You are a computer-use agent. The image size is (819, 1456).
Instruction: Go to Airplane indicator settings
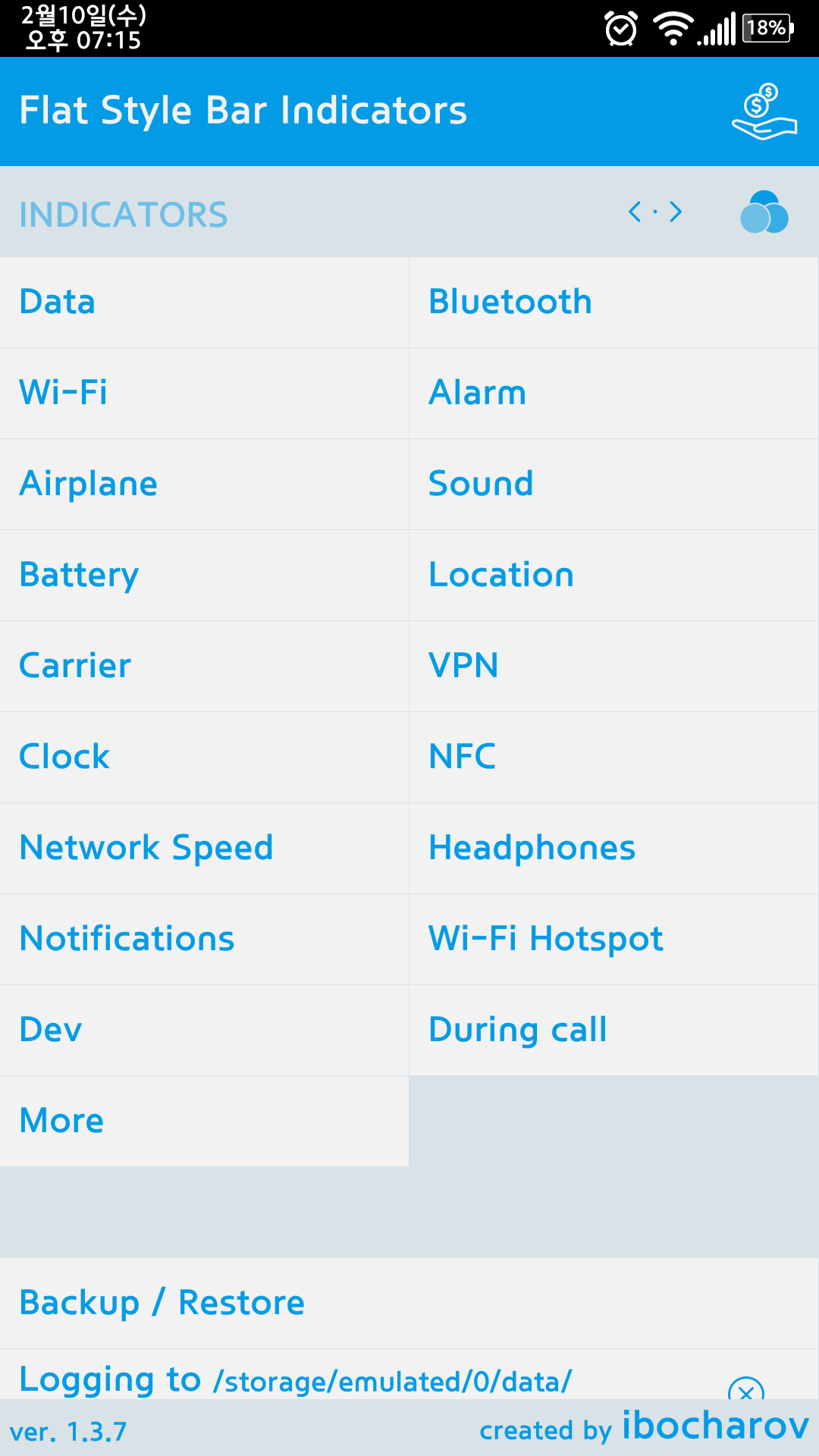click(204, 484)
